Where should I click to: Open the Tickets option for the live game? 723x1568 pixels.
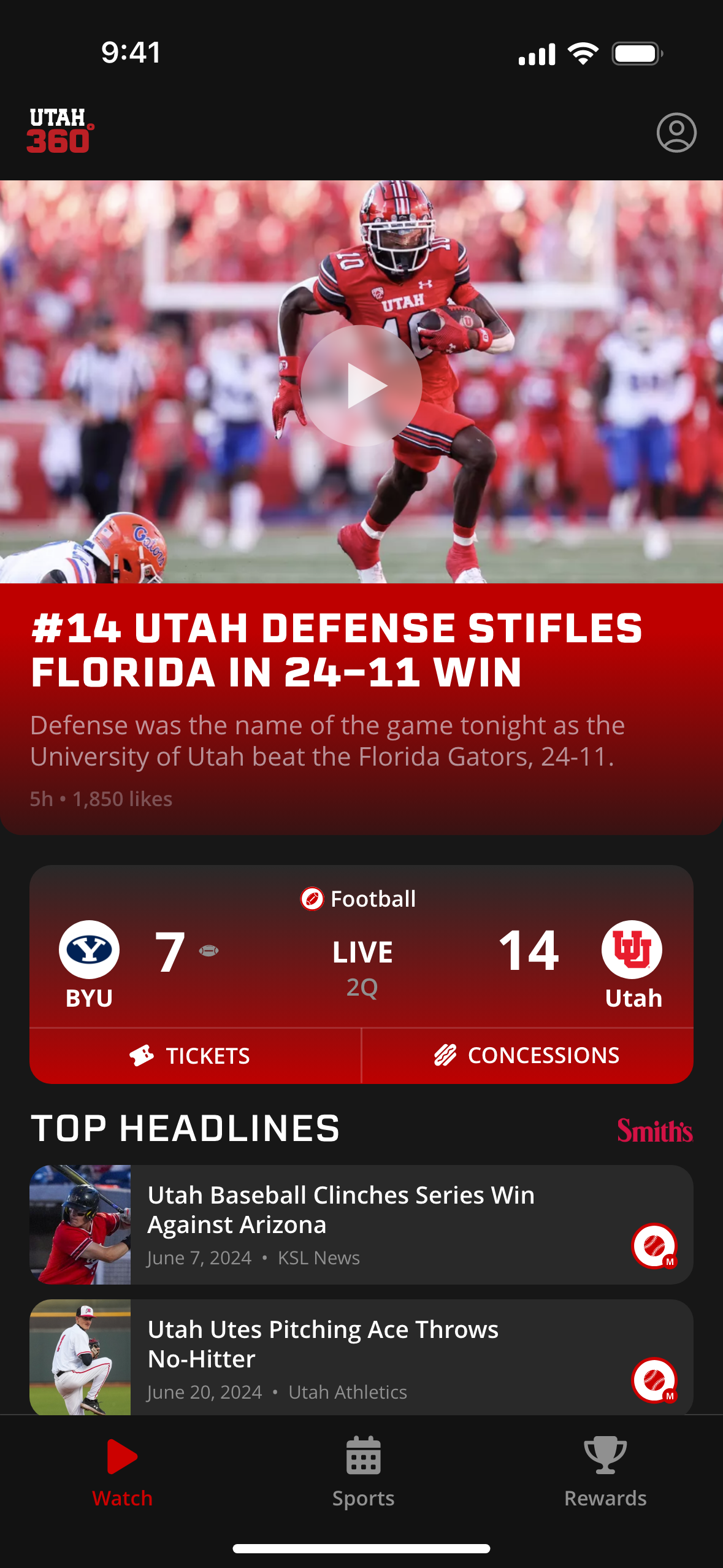coord(195,1055)
